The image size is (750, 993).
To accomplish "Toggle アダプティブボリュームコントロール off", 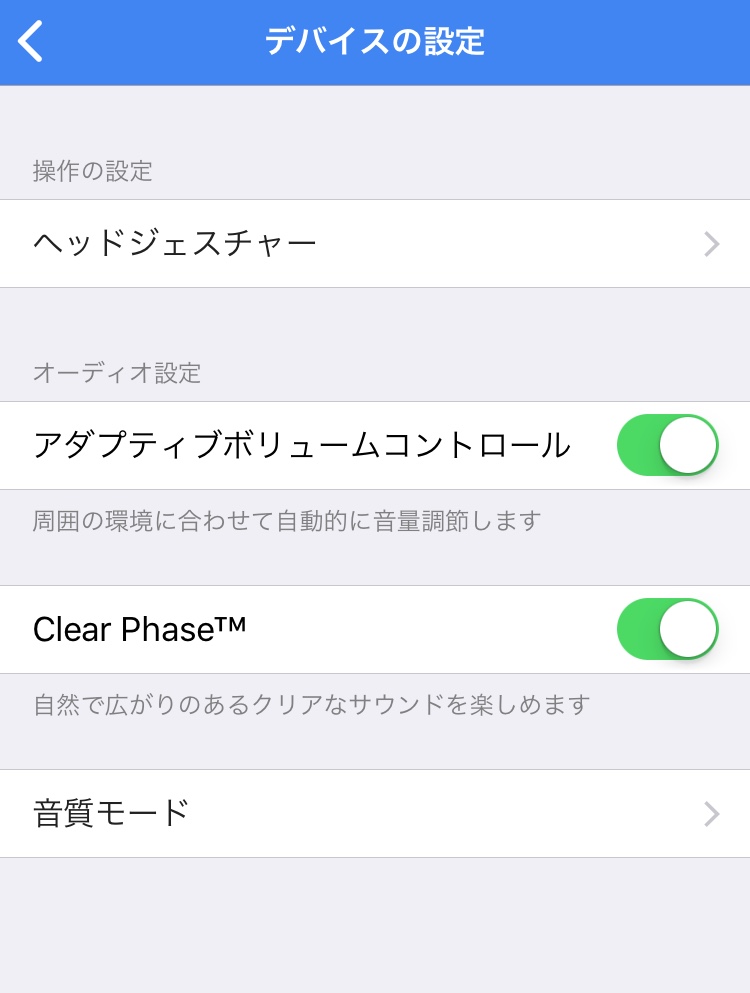I will pos(667,445).
